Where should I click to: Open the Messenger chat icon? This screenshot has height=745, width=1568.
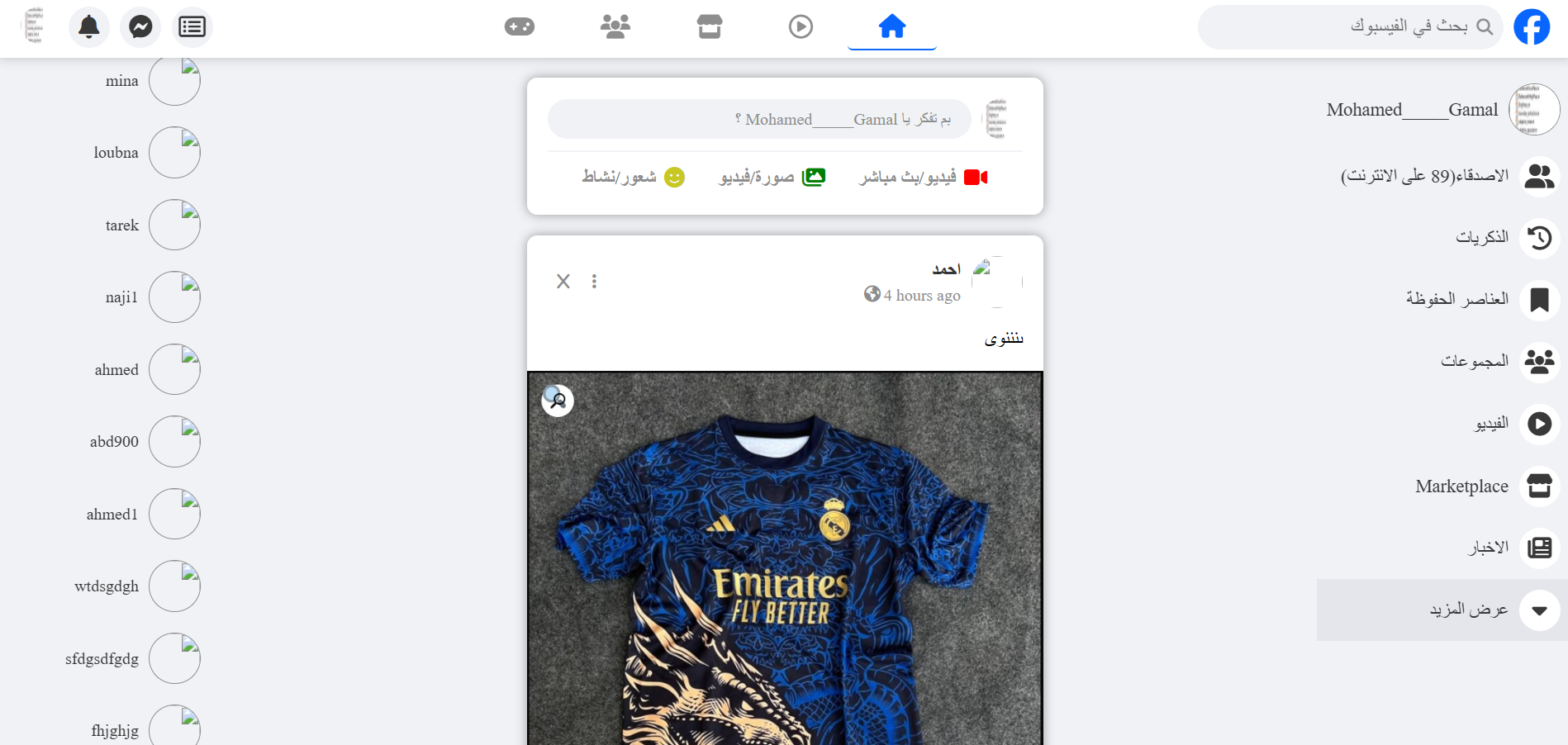[x=140, y=27]
